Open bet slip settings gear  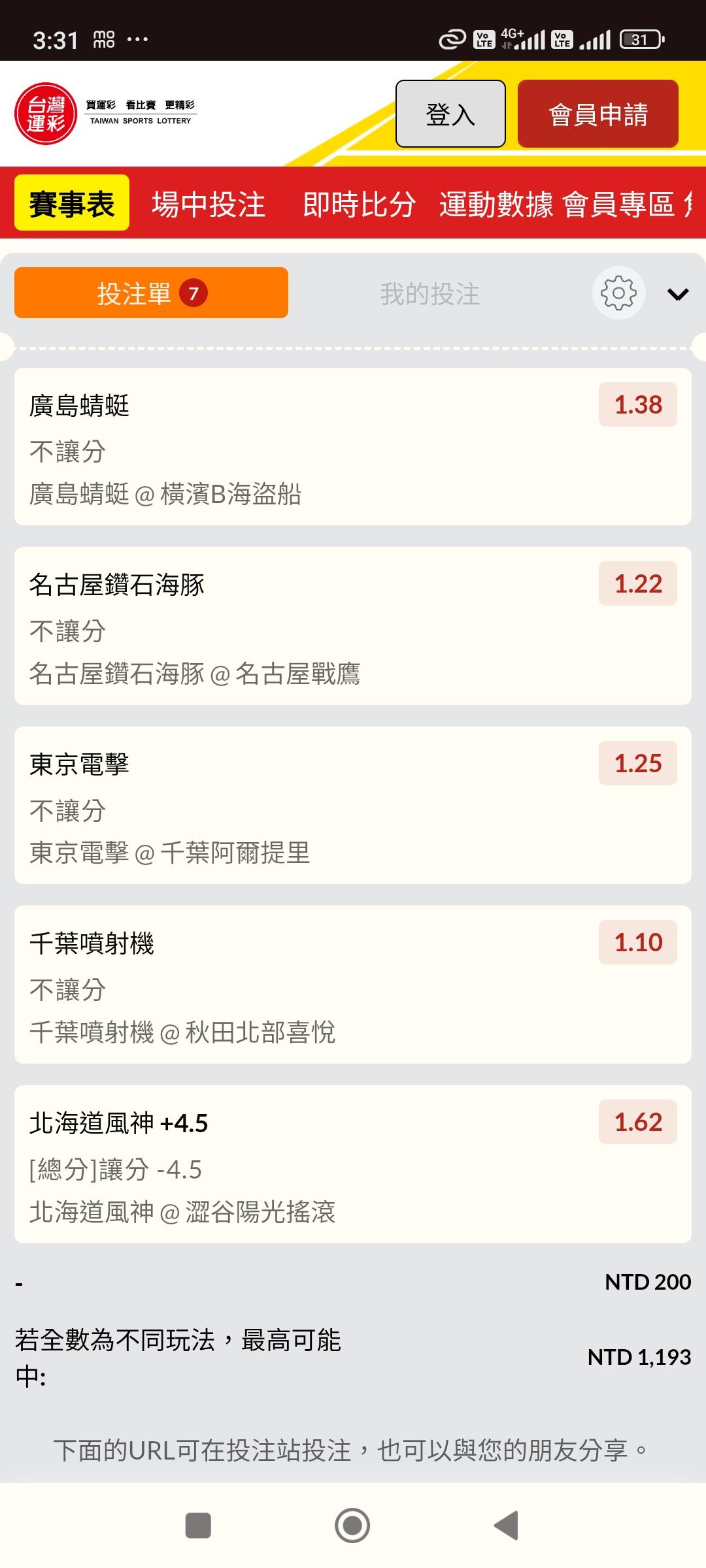coord(618,293)
